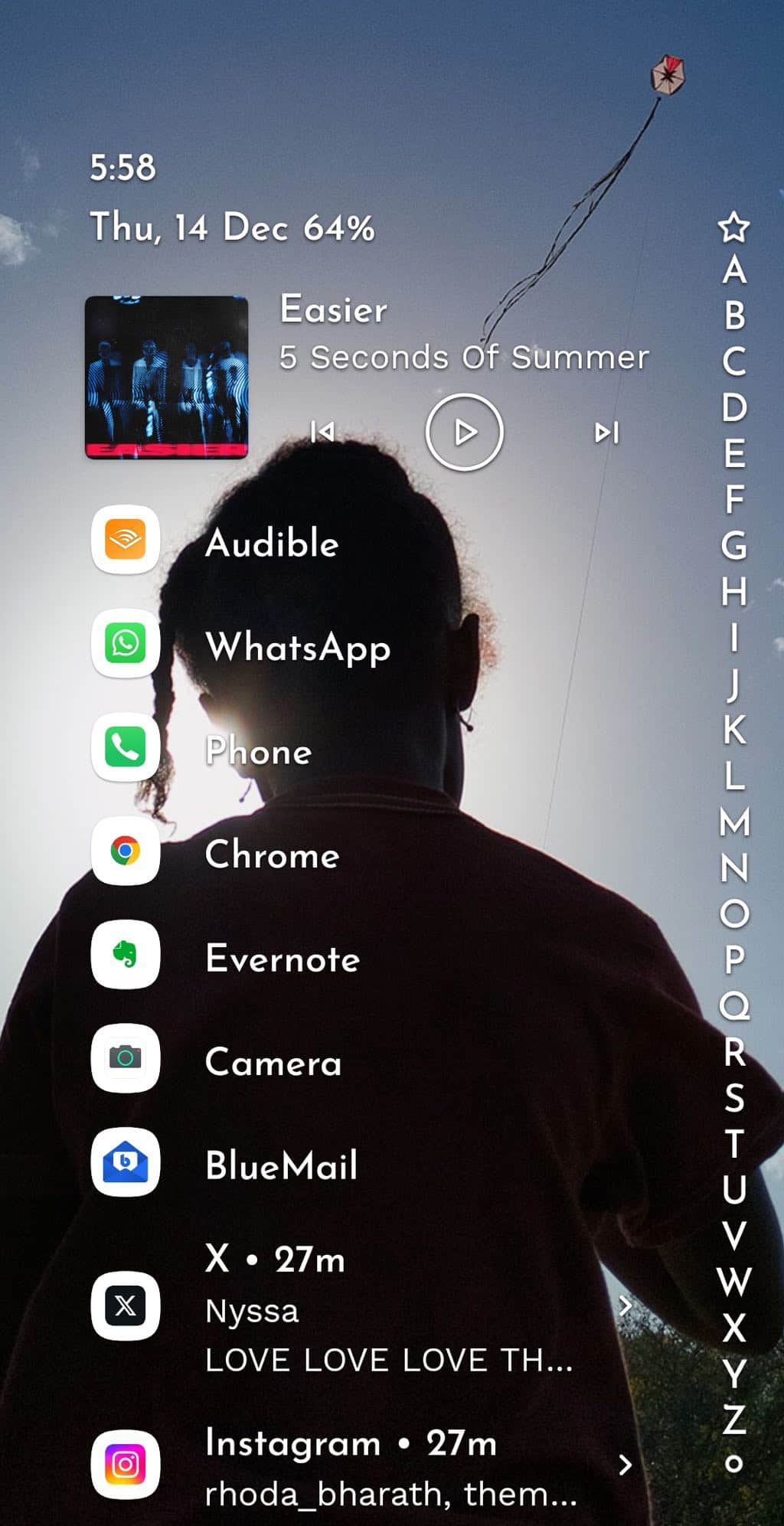Jump to apps starting with S
Screen dimensions: 784x1526
point(733,1098)
